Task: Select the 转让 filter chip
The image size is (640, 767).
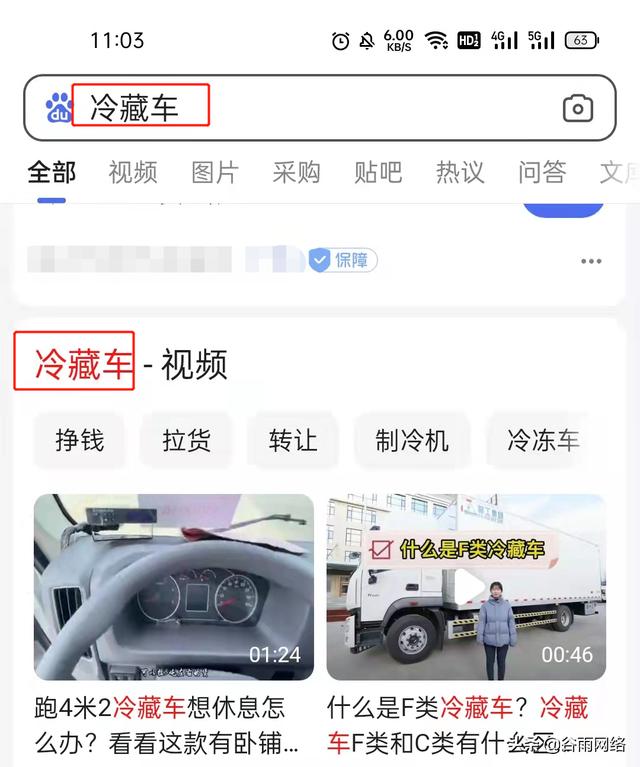Action: pyautogui.click(x=293, y=440)
